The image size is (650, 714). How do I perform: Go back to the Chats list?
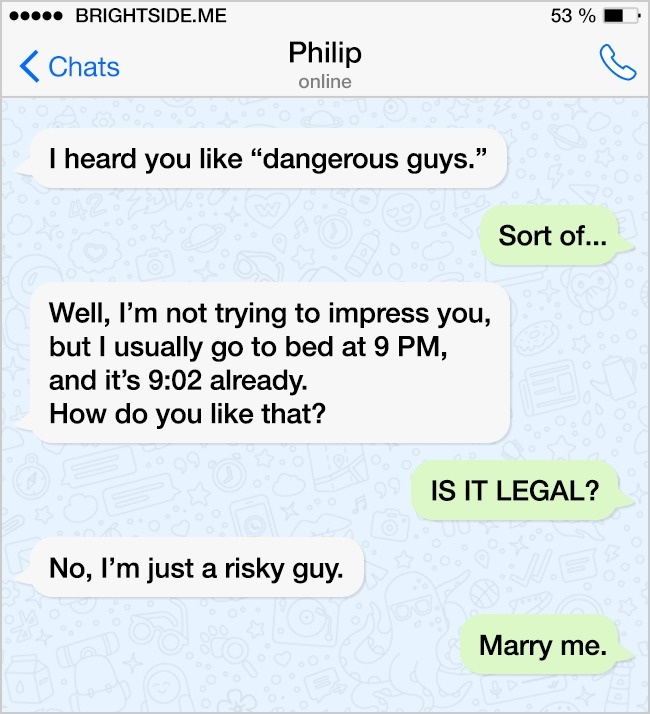69,67
